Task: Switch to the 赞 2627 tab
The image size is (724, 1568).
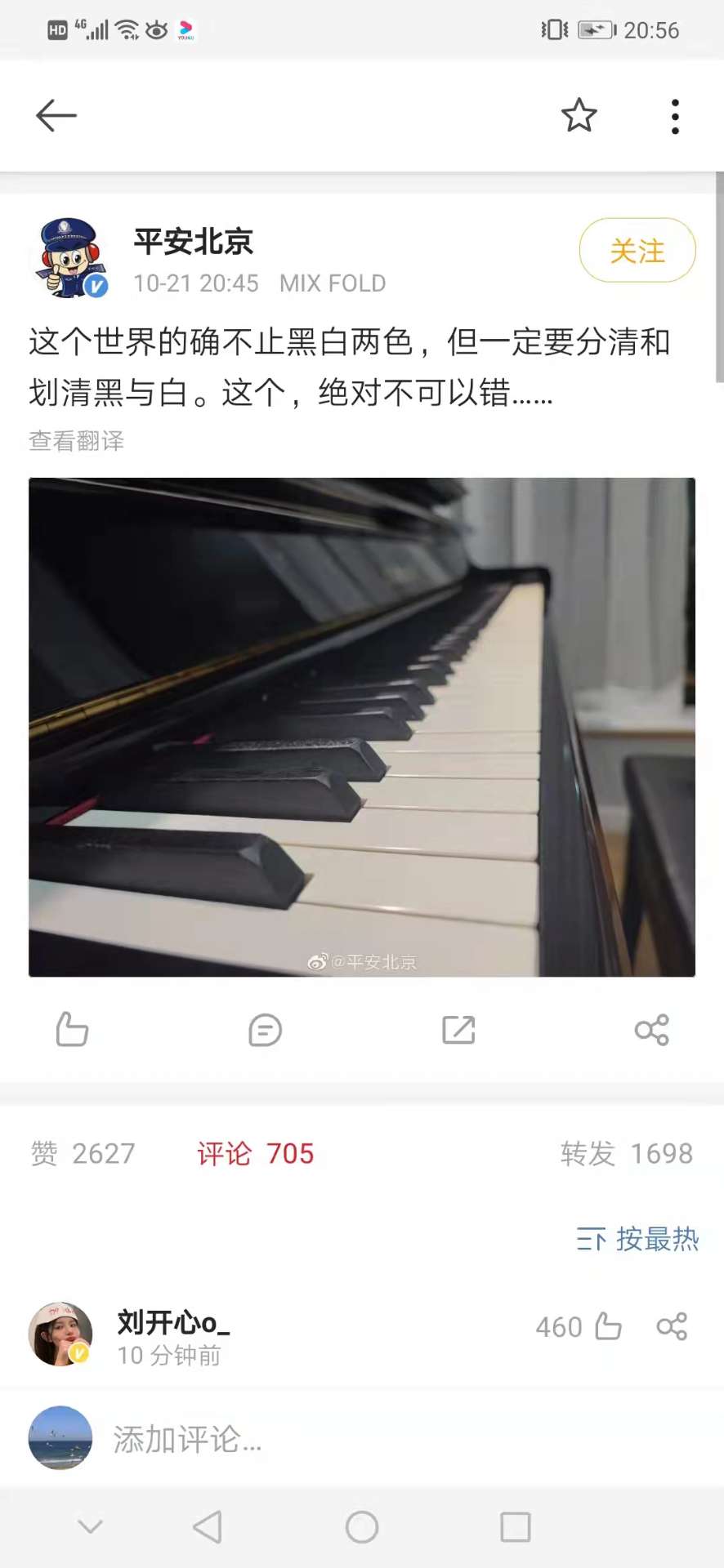Action: (x=83, y=1153)
